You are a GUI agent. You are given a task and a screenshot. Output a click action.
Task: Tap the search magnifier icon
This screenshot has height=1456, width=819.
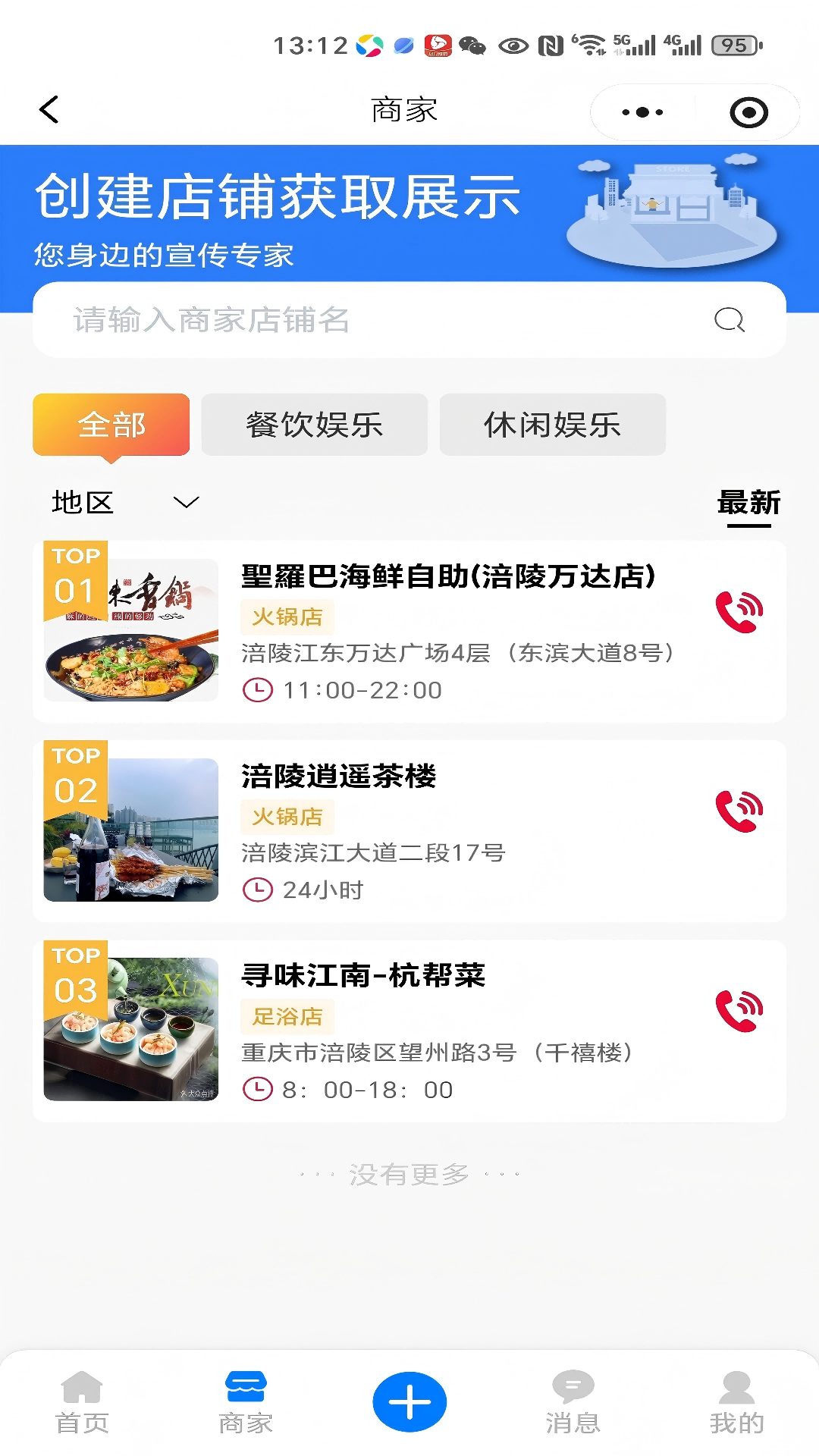coord(728,318)
